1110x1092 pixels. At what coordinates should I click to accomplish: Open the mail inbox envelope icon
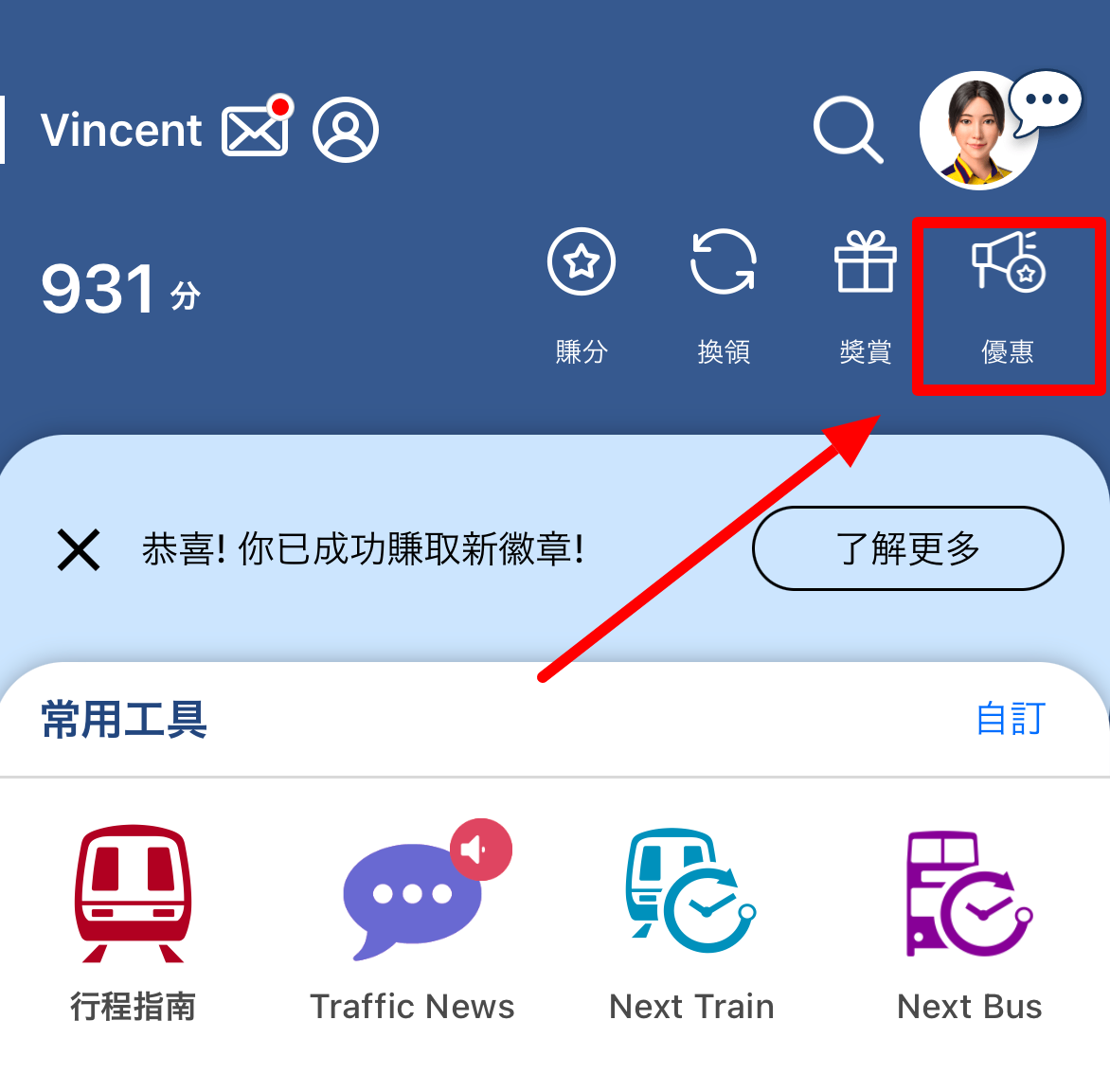pos(254,130)
